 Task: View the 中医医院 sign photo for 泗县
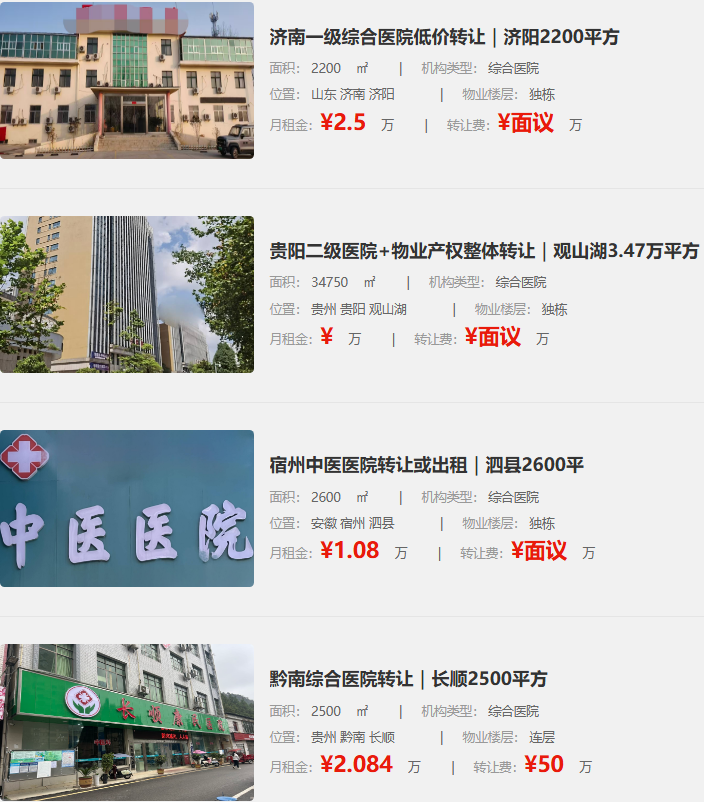127,508
